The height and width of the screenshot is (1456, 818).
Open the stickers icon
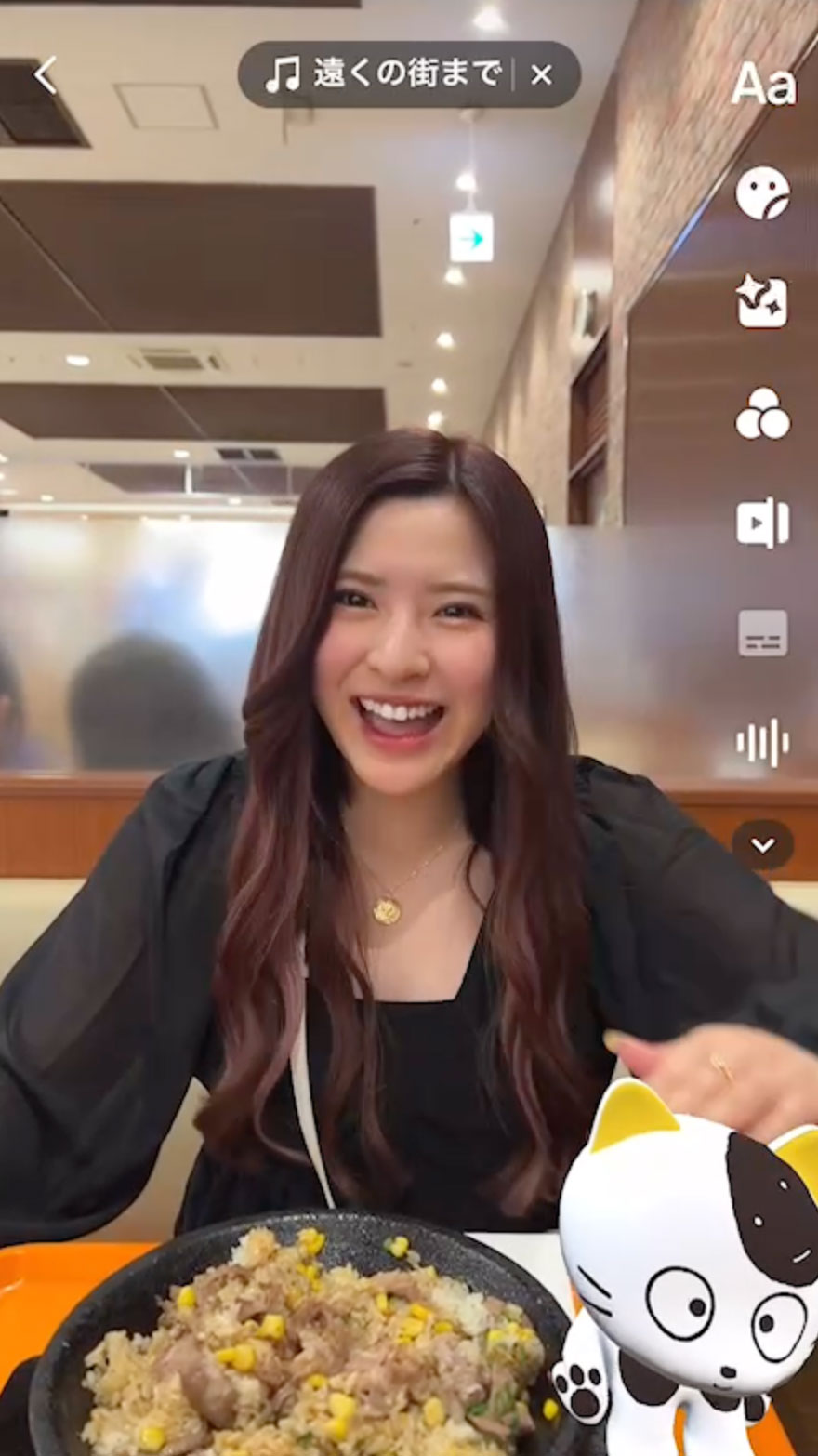point(763,192)
